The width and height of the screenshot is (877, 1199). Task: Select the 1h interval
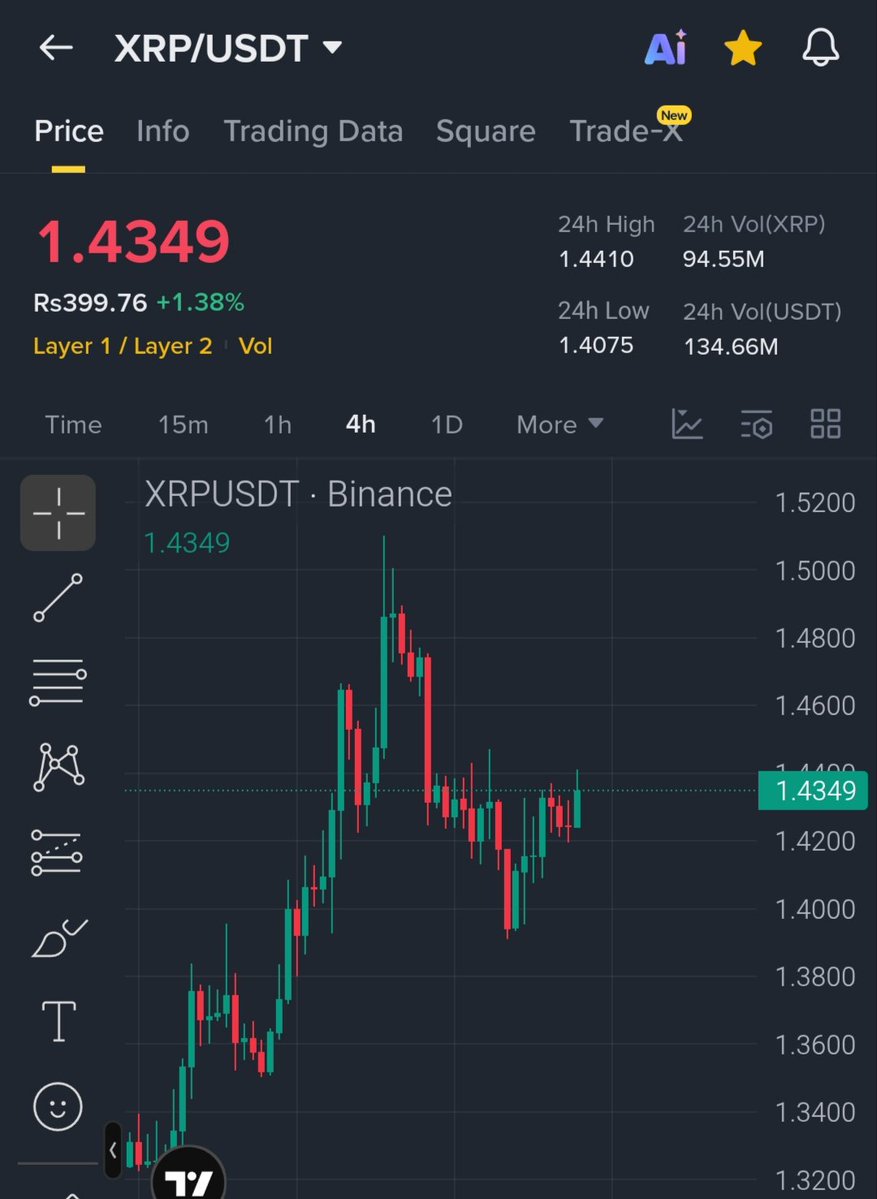pyautogui.click(x=277, y=425)
